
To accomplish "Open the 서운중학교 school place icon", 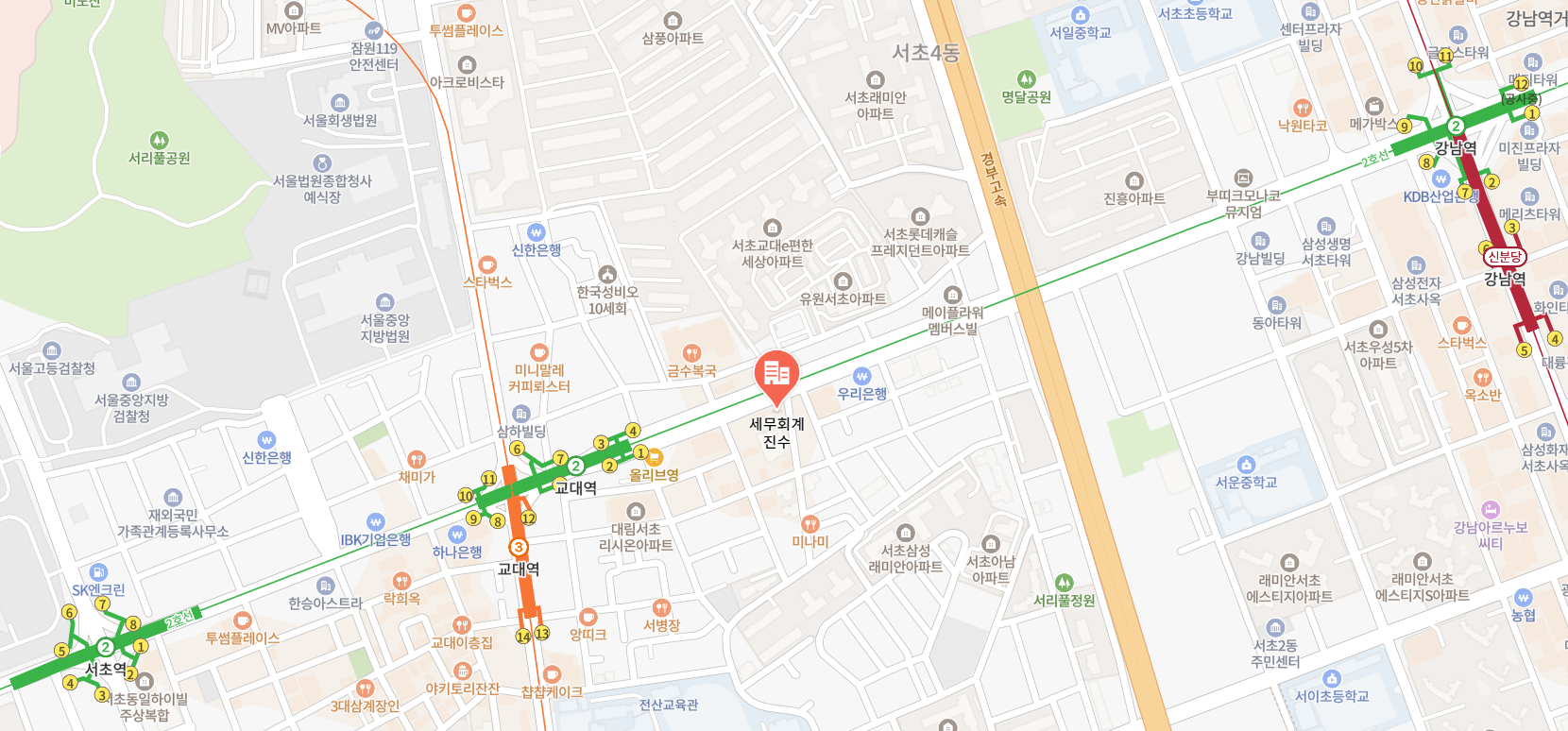I will click(1246, 464).
